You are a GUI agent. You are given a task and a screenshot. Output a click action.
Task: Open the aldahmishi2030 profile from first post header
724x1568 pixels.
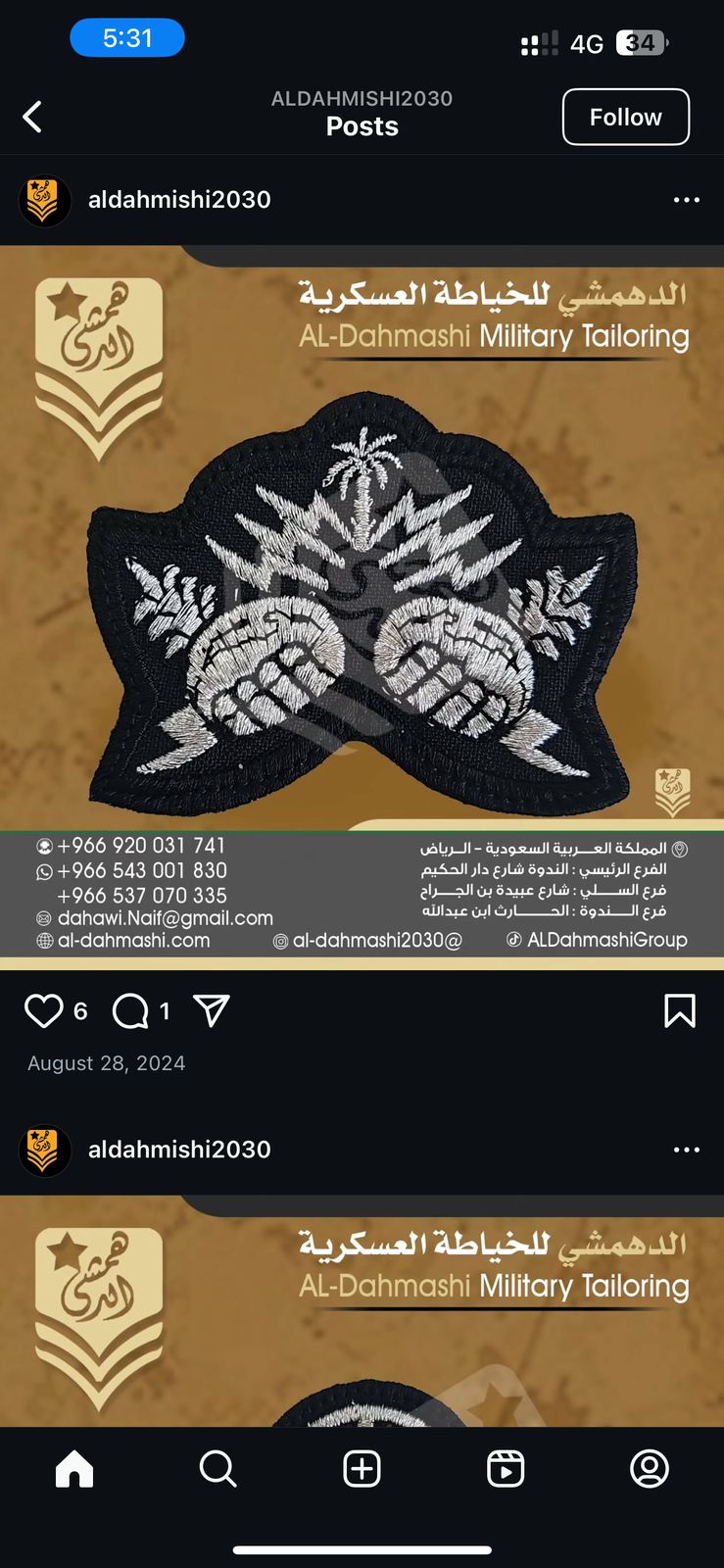coord(179,199)
